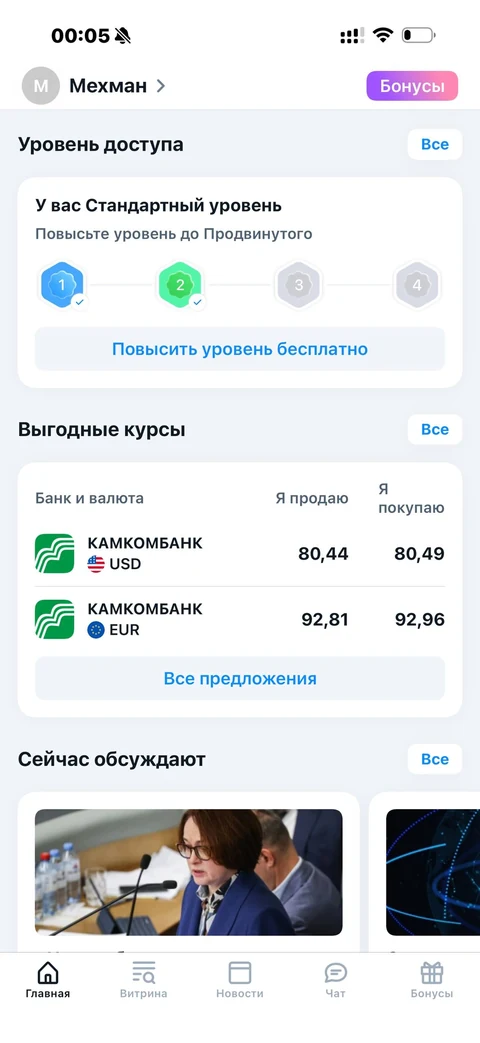
Task: Switch to the Бонусы tab in bottom bar
Action: [432, 980]
